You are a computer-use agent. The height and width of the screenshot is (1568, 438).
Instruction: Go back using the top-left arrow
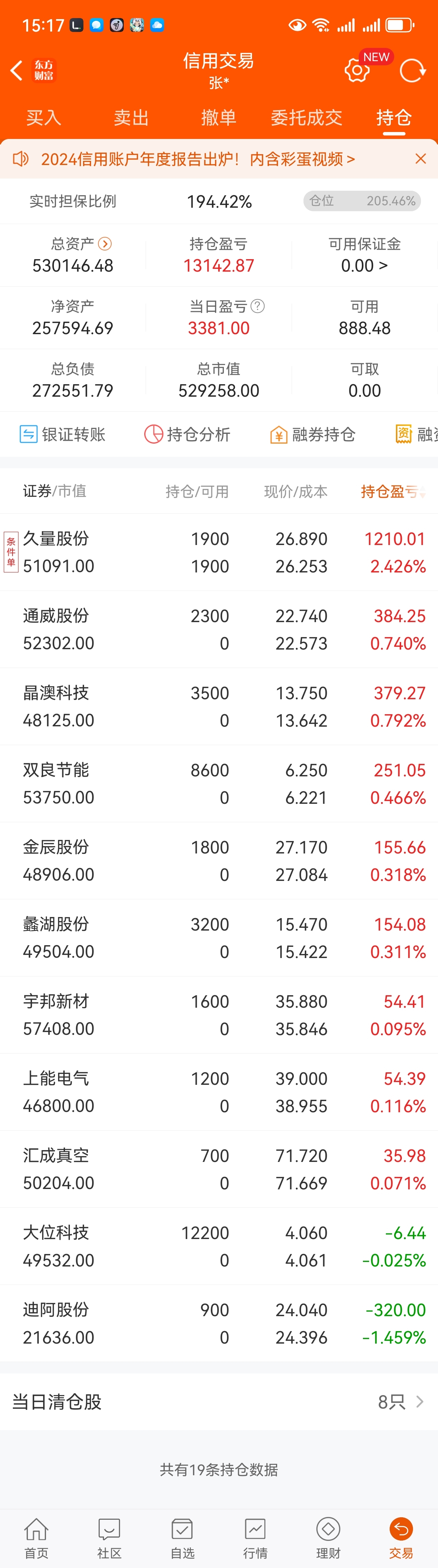tap(16, 71)
